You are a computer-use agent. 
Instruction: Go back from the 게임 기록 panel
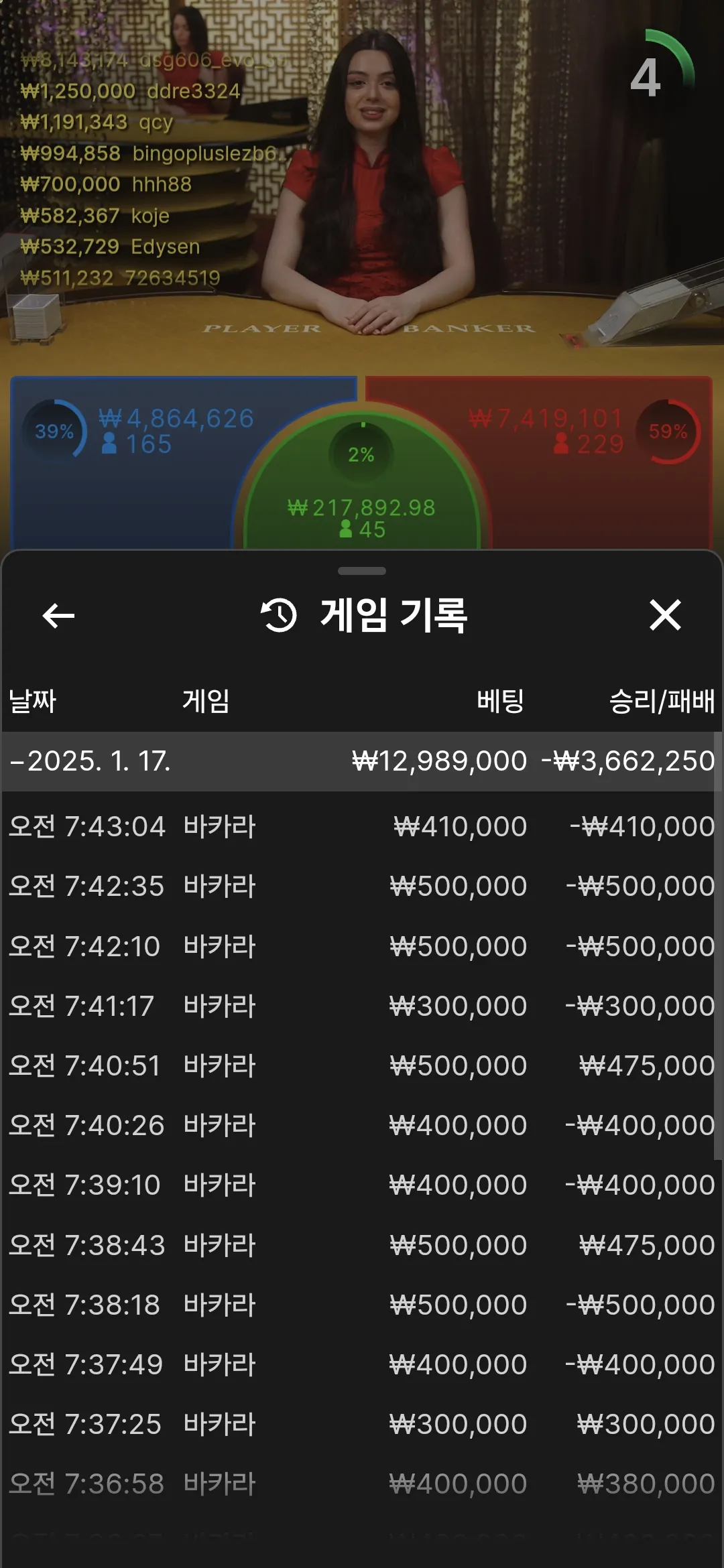click(x=58, y=615)
